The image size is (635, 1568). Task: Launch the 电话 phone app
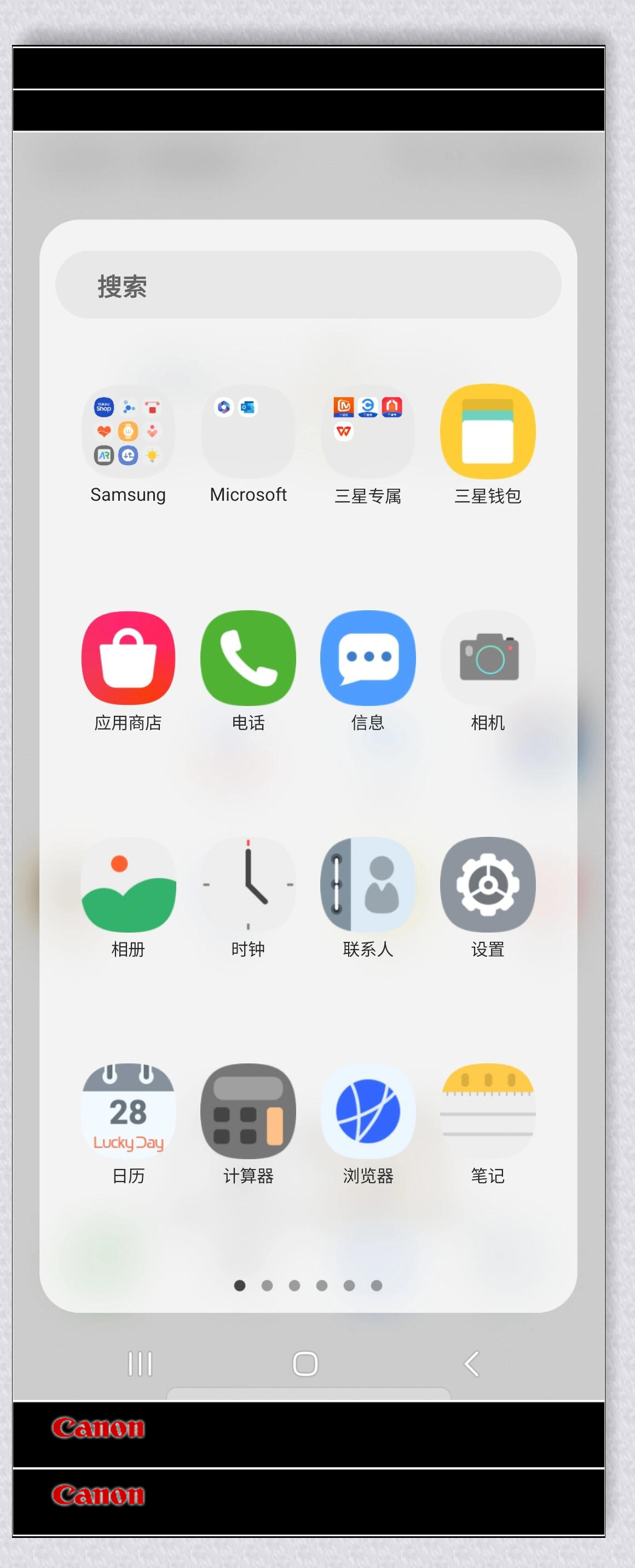248,658
